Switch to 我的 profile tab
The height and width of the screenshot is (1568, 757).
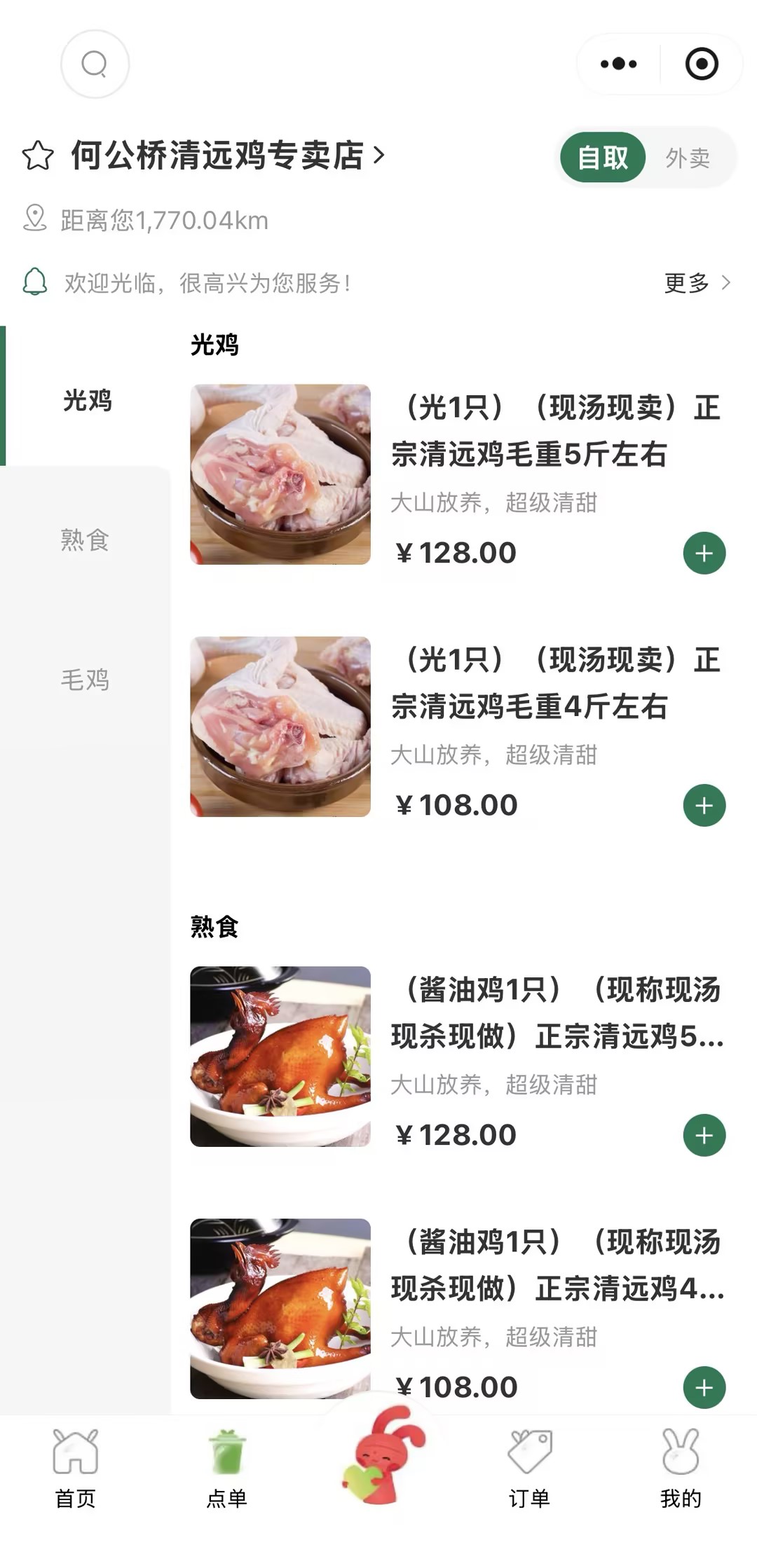click(681, 1469)
